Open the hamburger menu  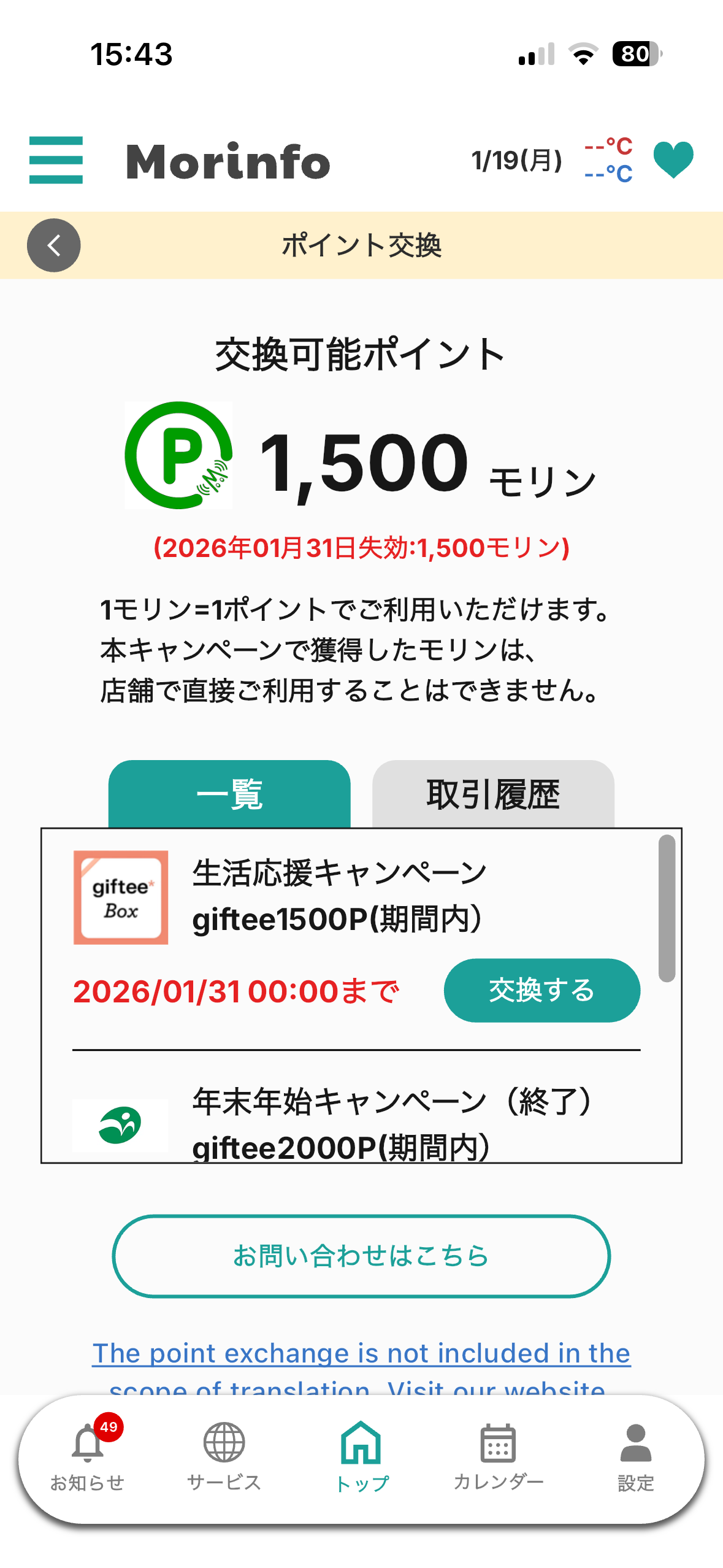pos(56,160)
